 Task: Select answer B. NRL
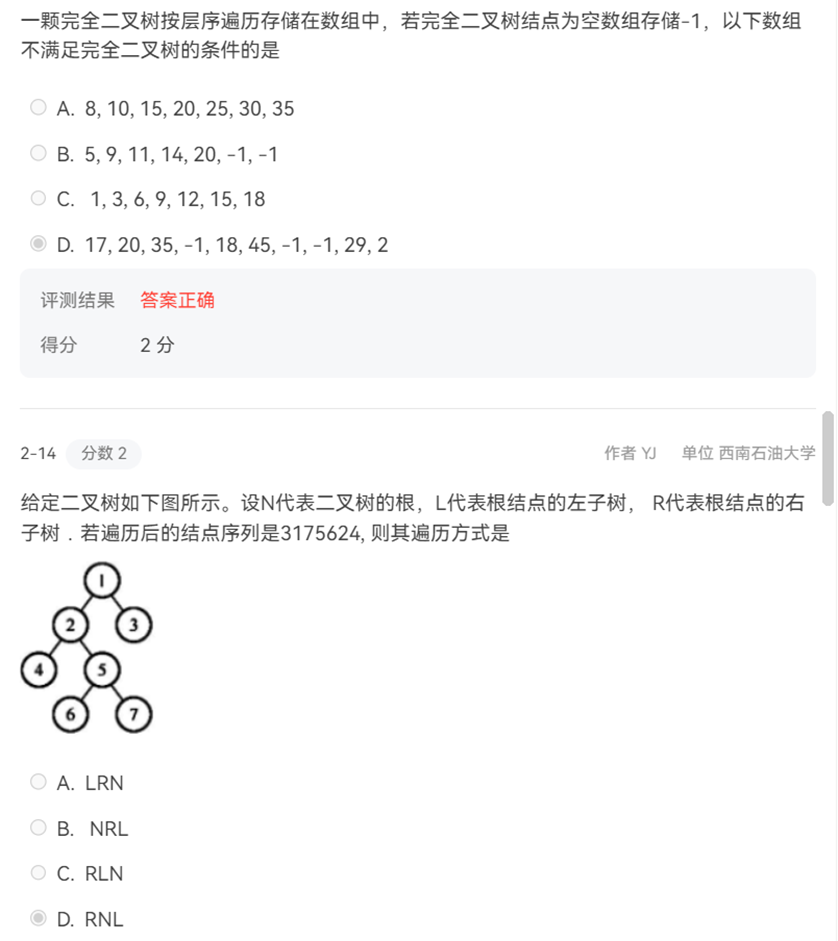pos(38,828)
